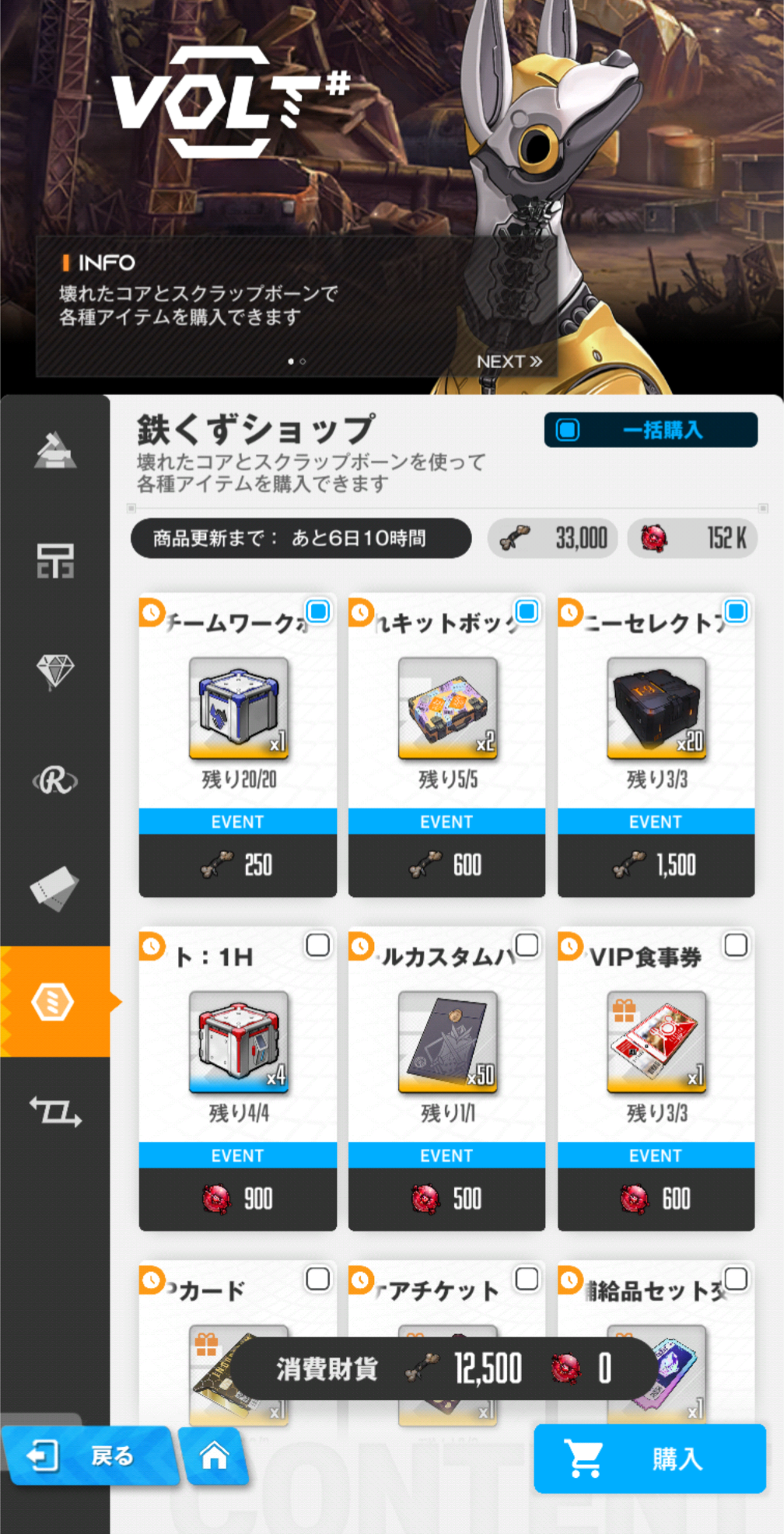Screen dimensions: 784x1534
Task: Return to the home screen icon
Action: tap(214, 1455)
